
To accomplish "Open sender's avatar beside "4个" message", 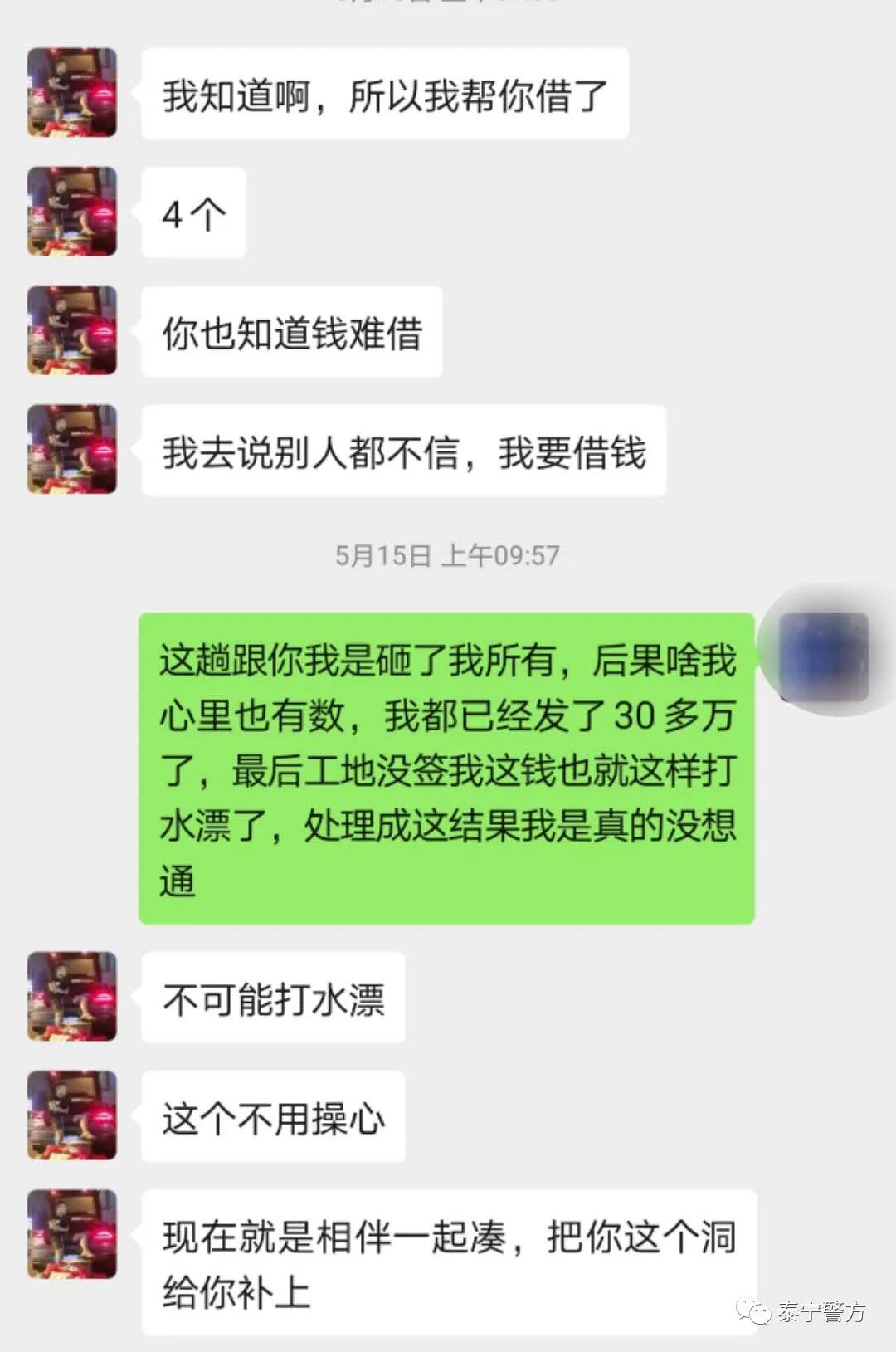I will 72,212.
